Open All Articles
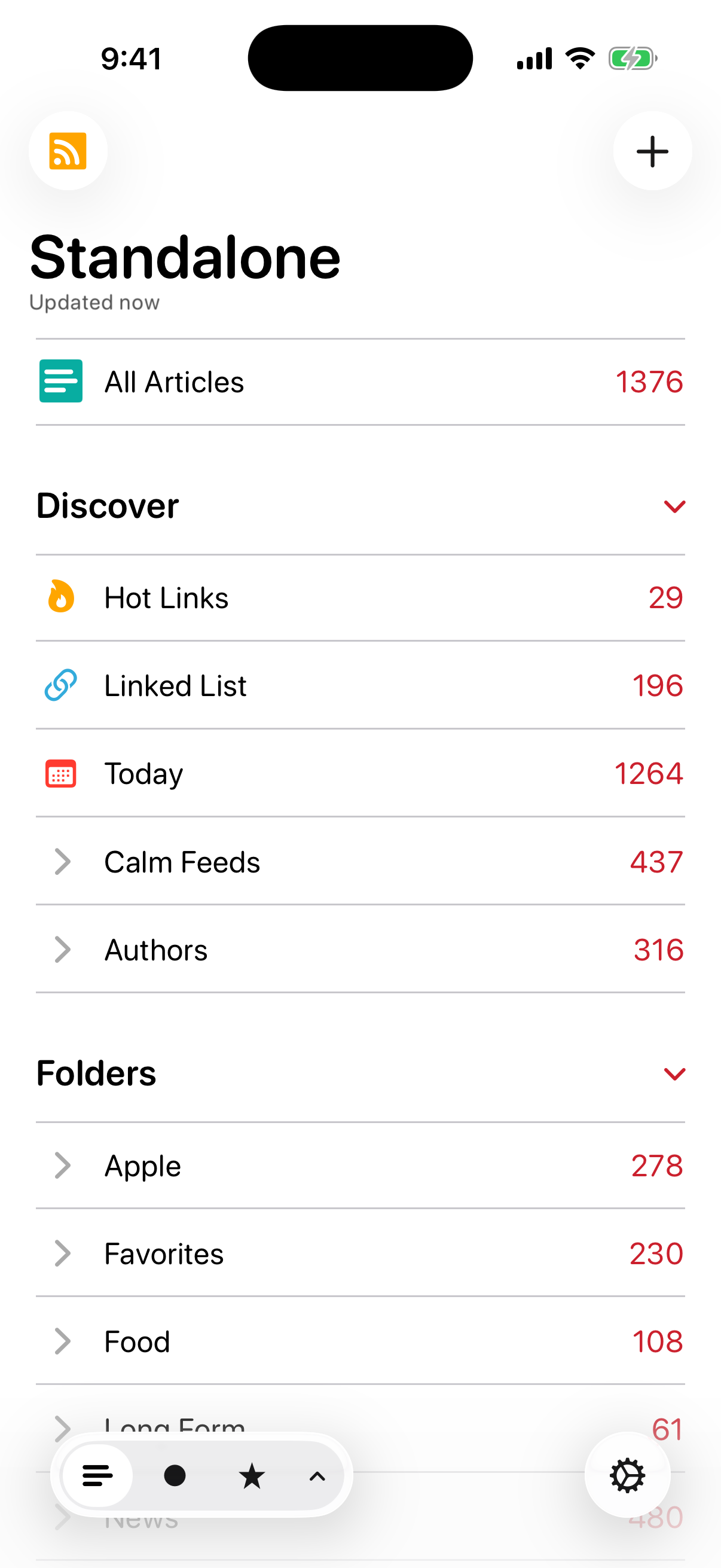Screen dimensions: 721x1568 click(360, 382)
